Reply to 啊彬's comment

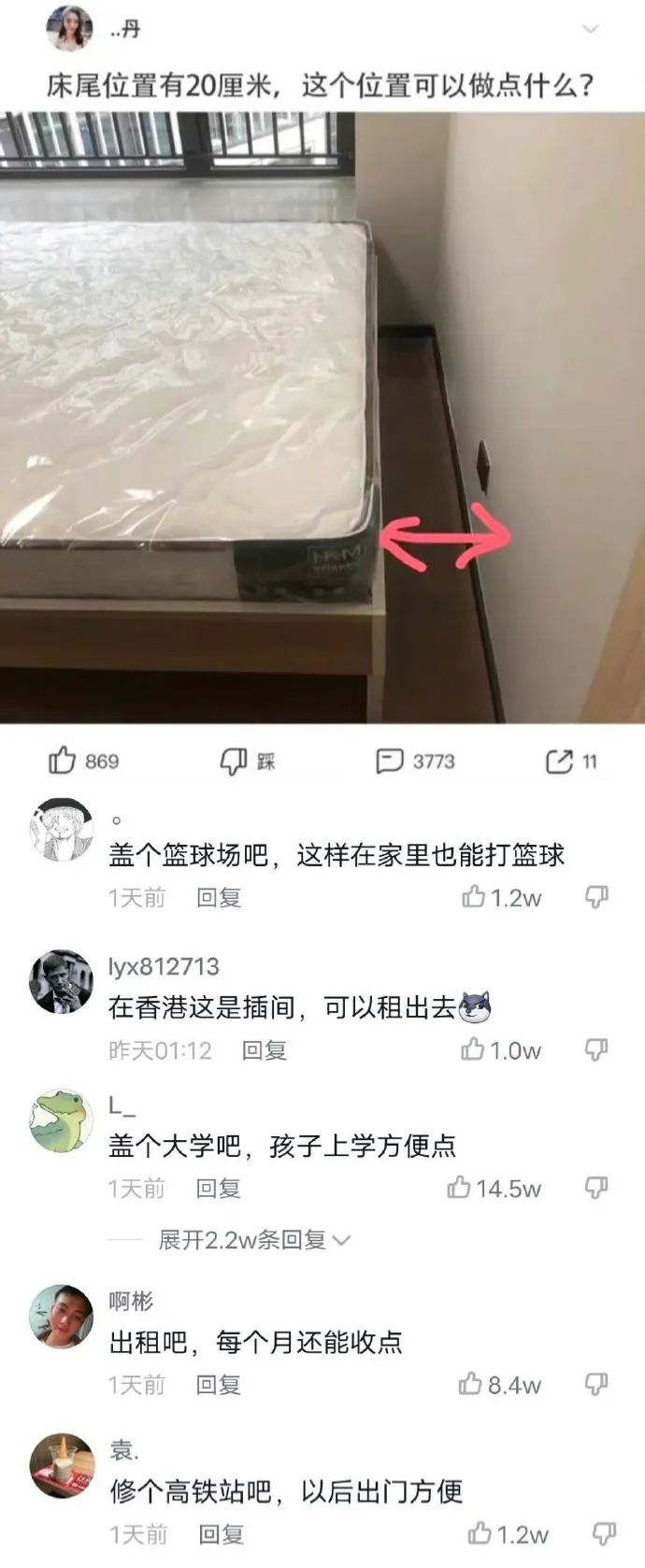[219, 1385]
